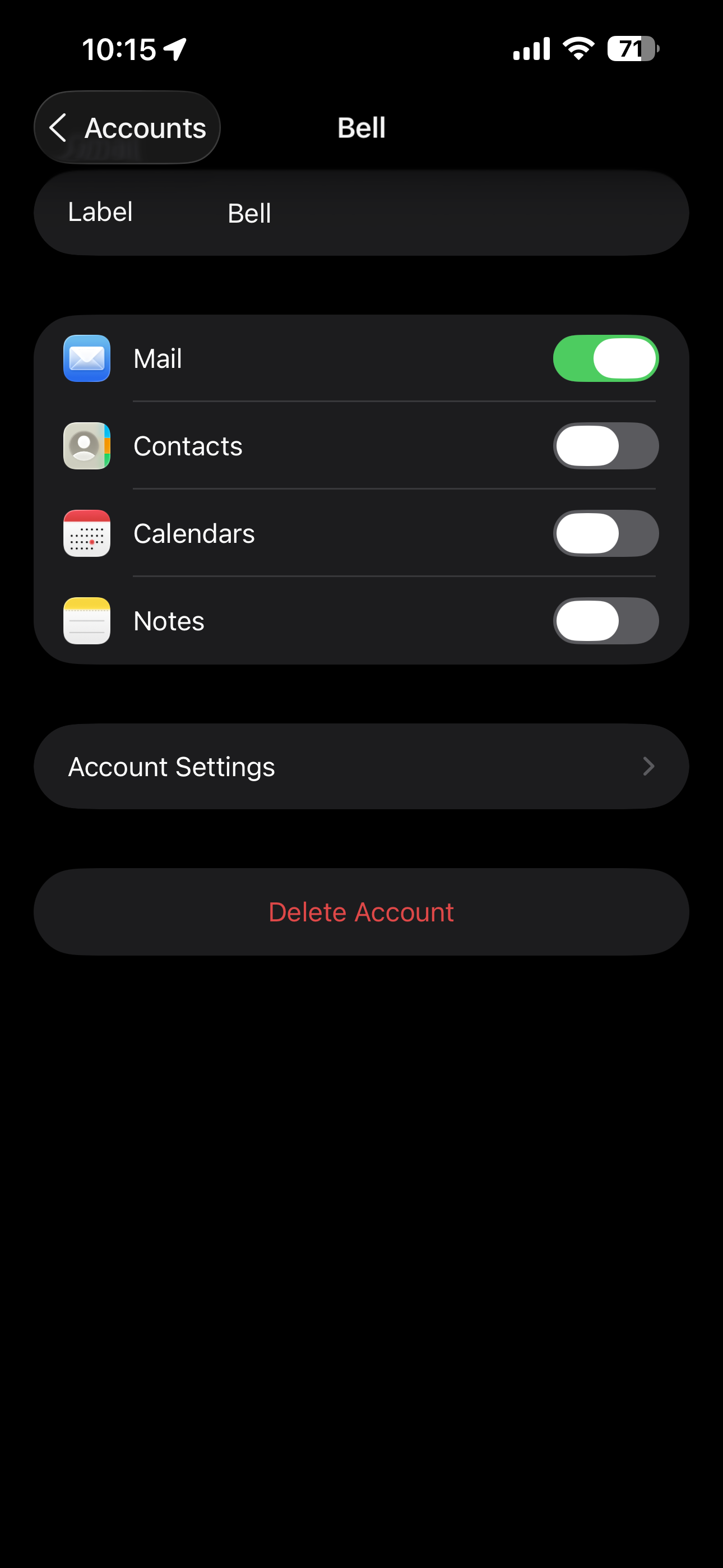Screen dimensions: 723x1568
Task: Tap the Bell page title
Action: click(x=361, y=128)
